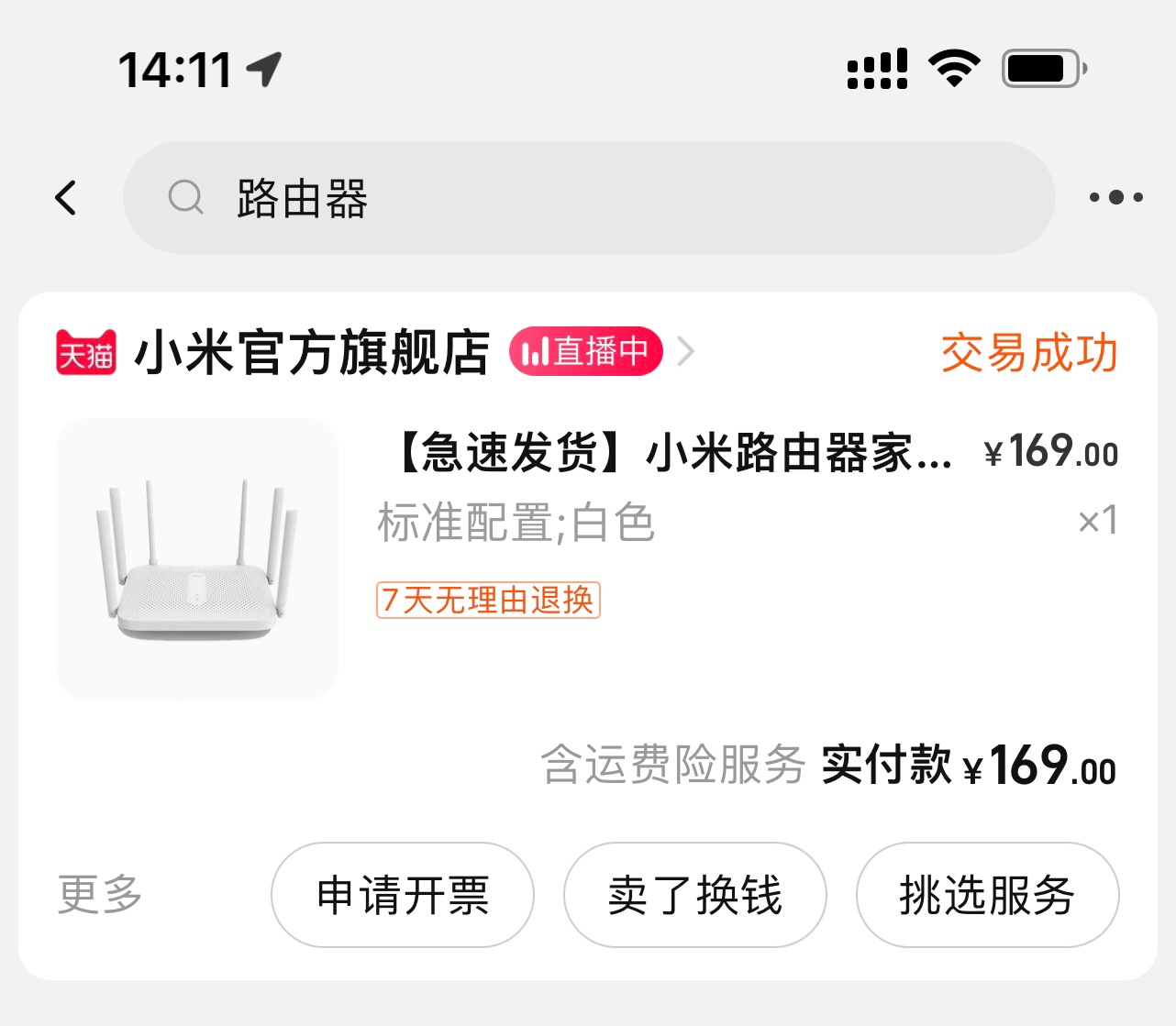Go back using the back arrow

click(x=66, y=197)
